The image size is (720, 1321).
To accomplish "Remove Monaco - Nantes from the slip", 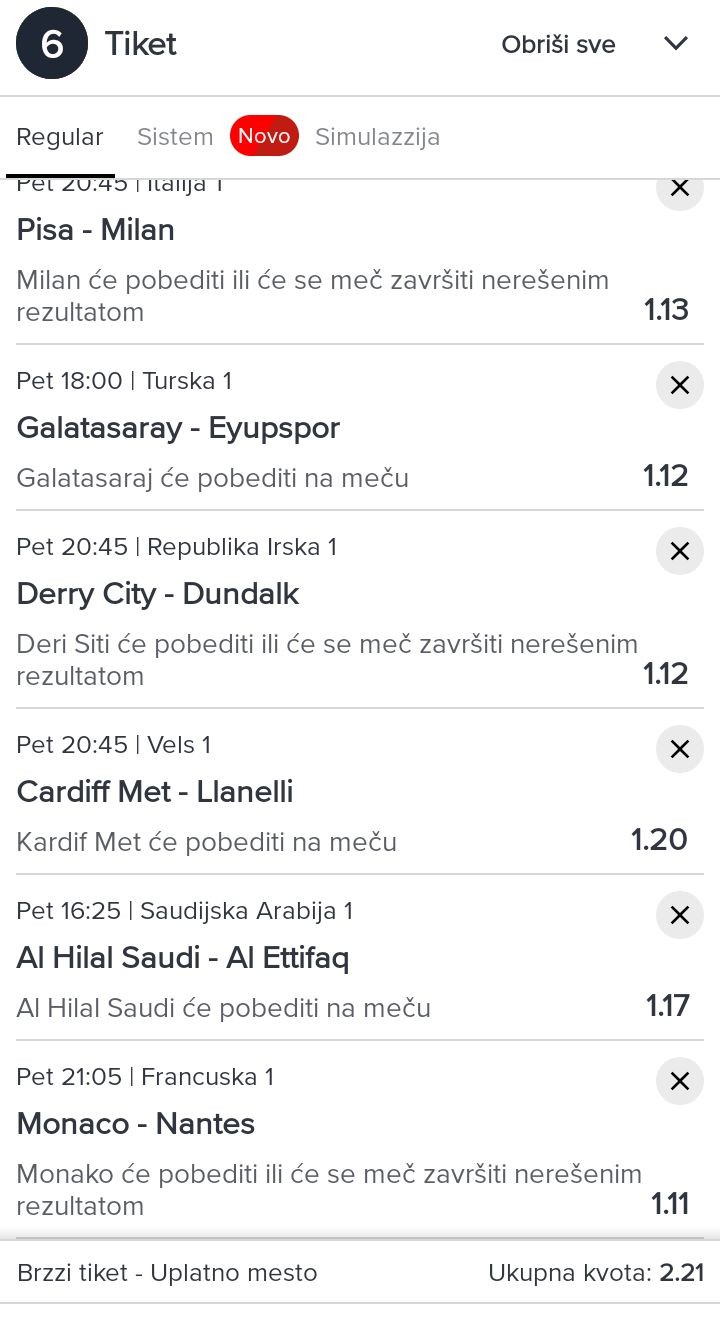I will [680, 1081].
